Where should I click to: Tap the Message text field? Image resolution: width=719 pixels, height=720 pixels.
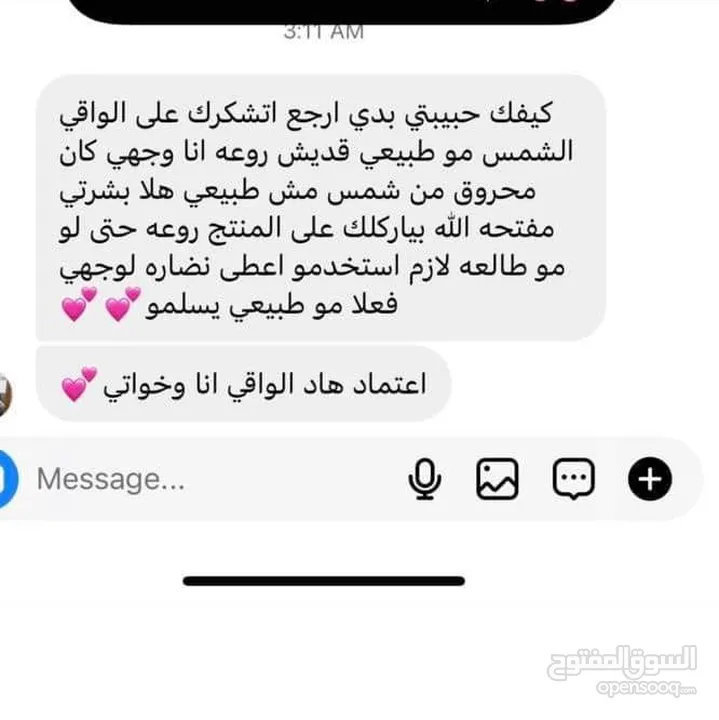click(x=200, y=480)
